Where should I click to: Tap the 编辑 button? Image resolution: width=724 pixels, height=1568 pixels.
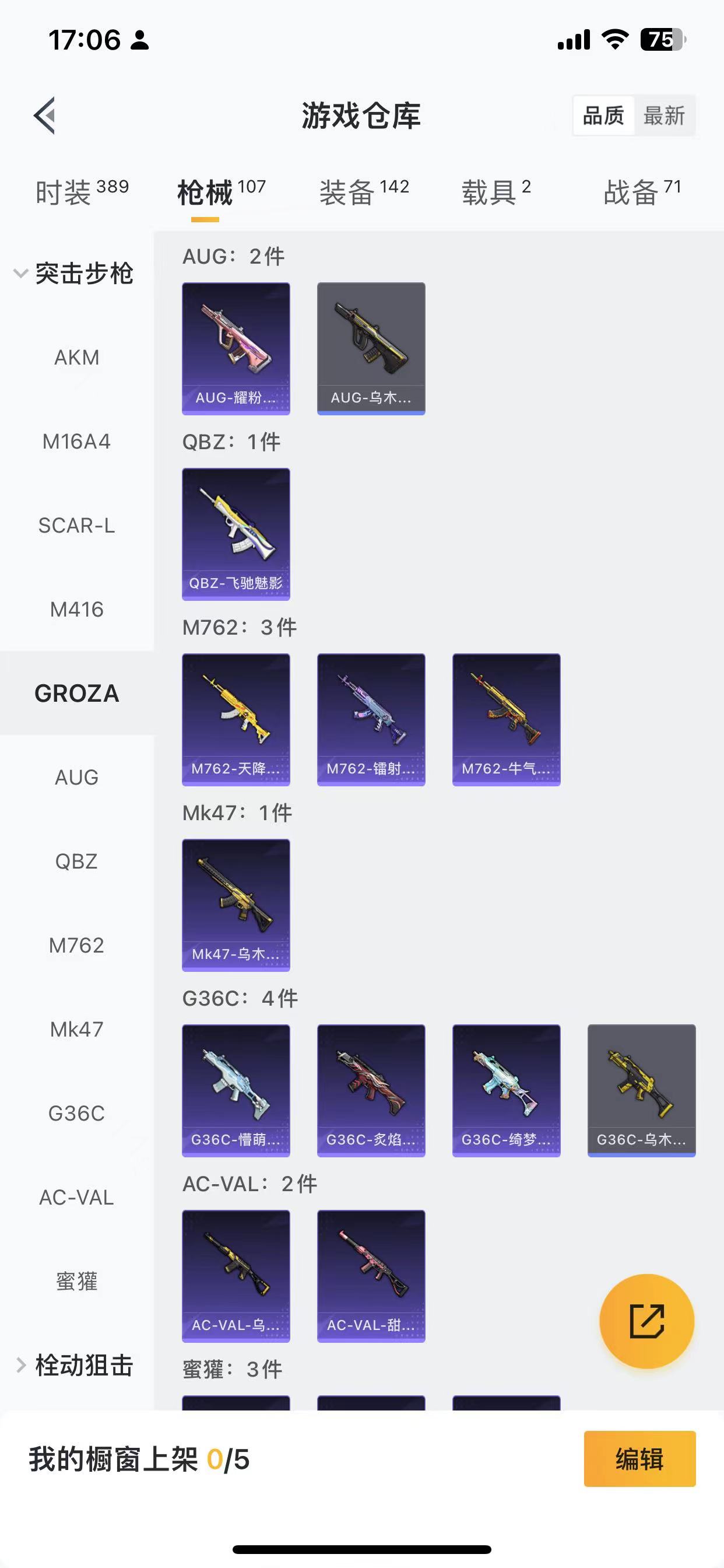click(x=639, y=1459)
